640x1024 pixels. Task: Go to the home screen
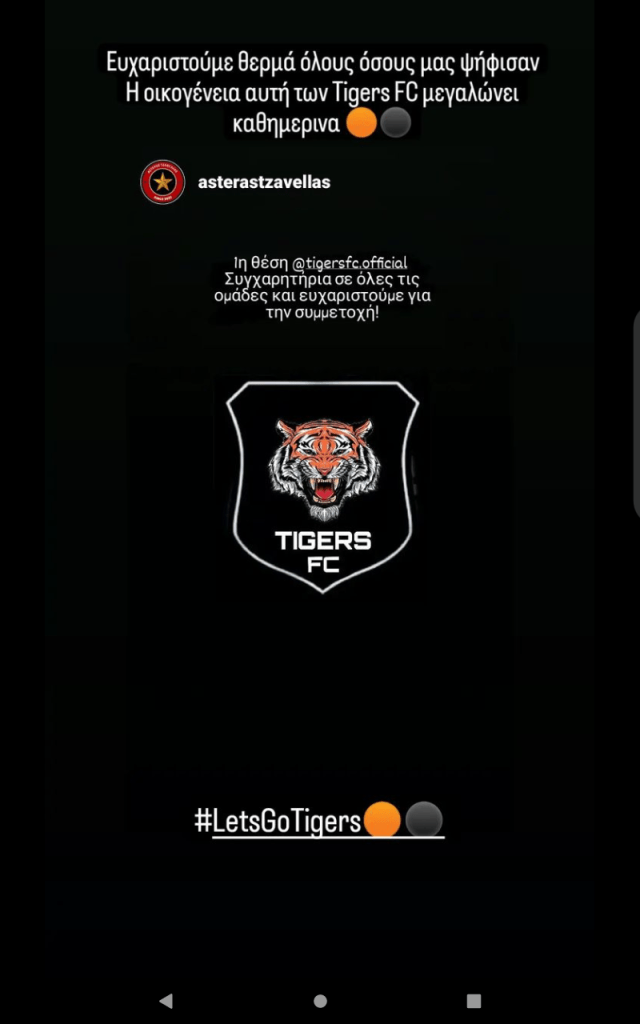coord(320,1000)
